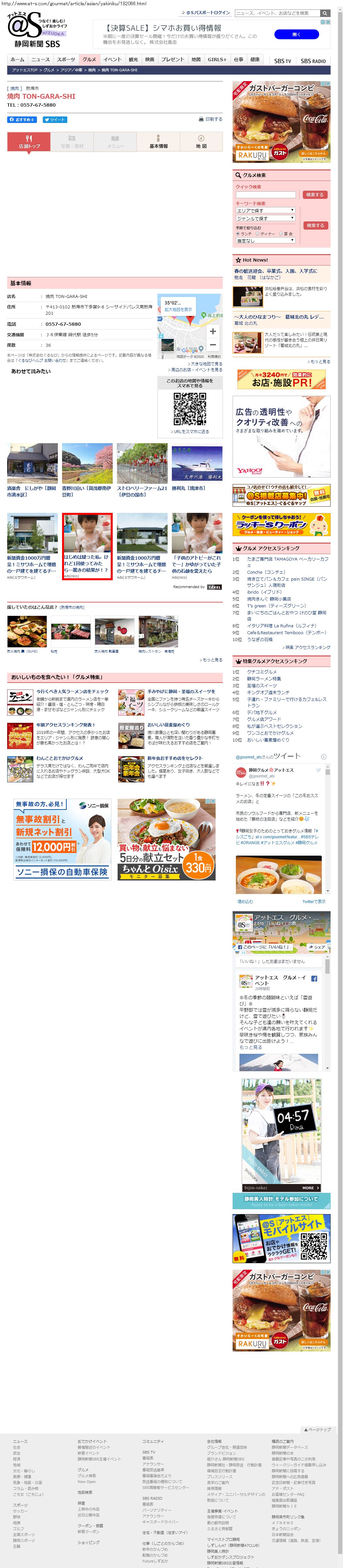Zoom in on the map
The width and height of the screenshot is (343, 1568).
pyautogui.click(x=213, y=331)
